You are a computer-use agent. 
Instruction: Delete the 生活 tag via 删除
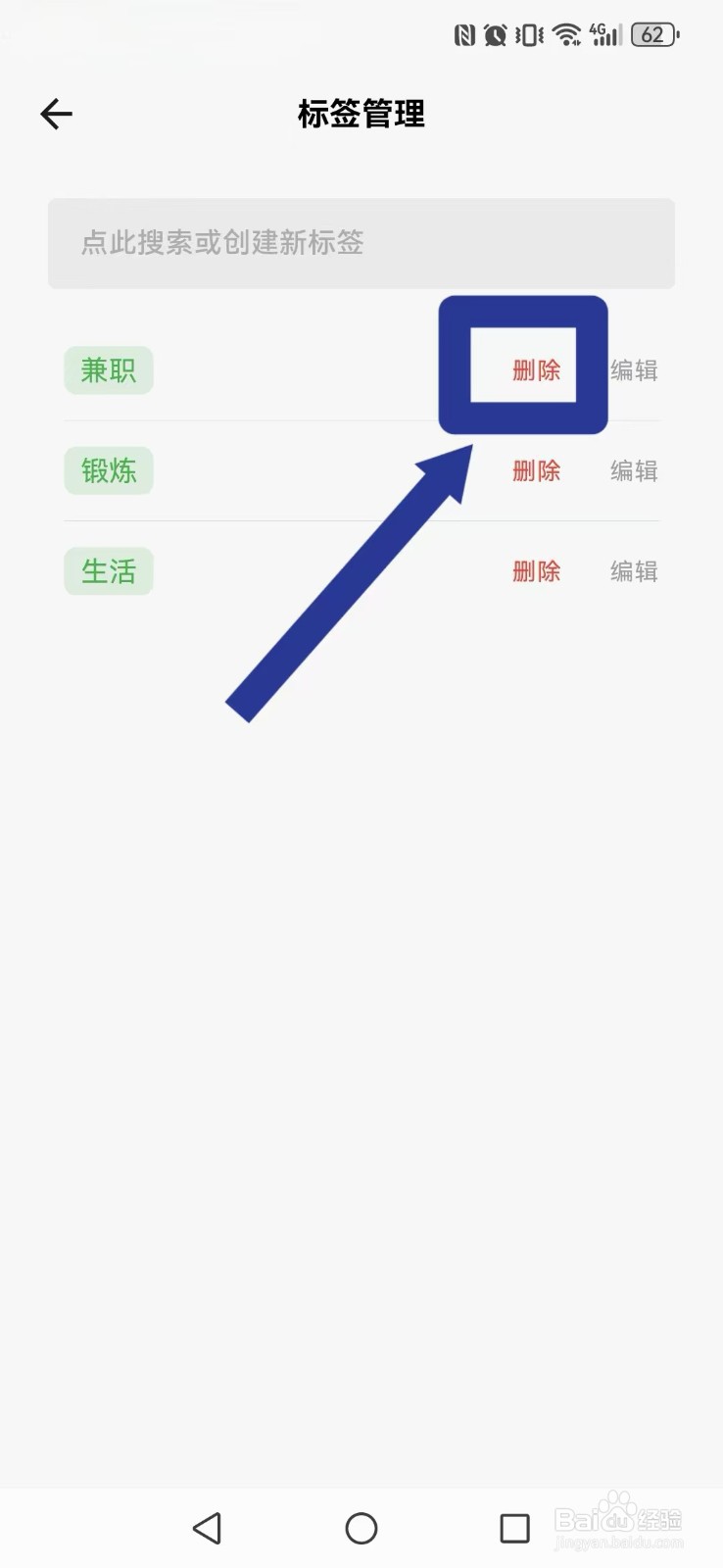point(535,571)
